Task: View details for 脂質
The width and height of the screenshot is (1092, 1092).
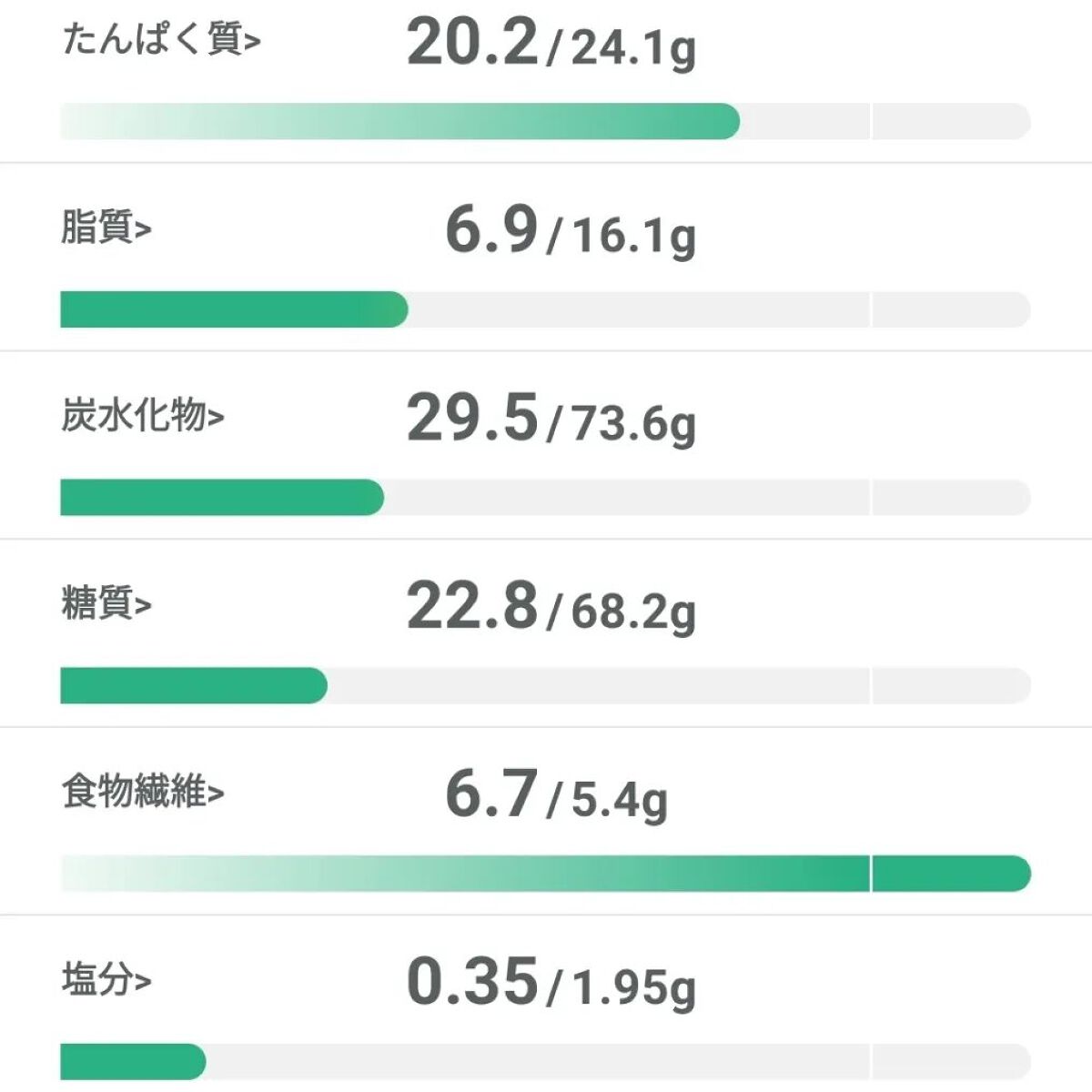Action: 106,227
